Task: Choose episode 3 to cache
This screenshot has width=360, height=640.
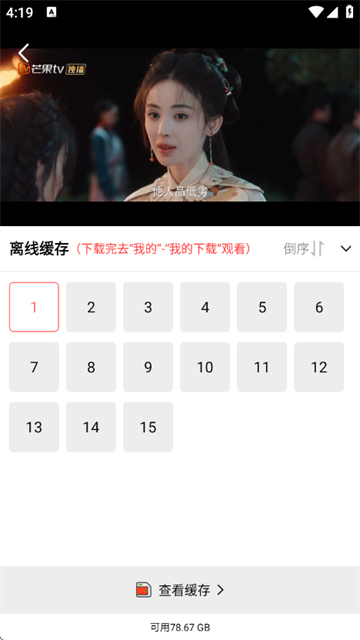Action: tap(148, 307)
